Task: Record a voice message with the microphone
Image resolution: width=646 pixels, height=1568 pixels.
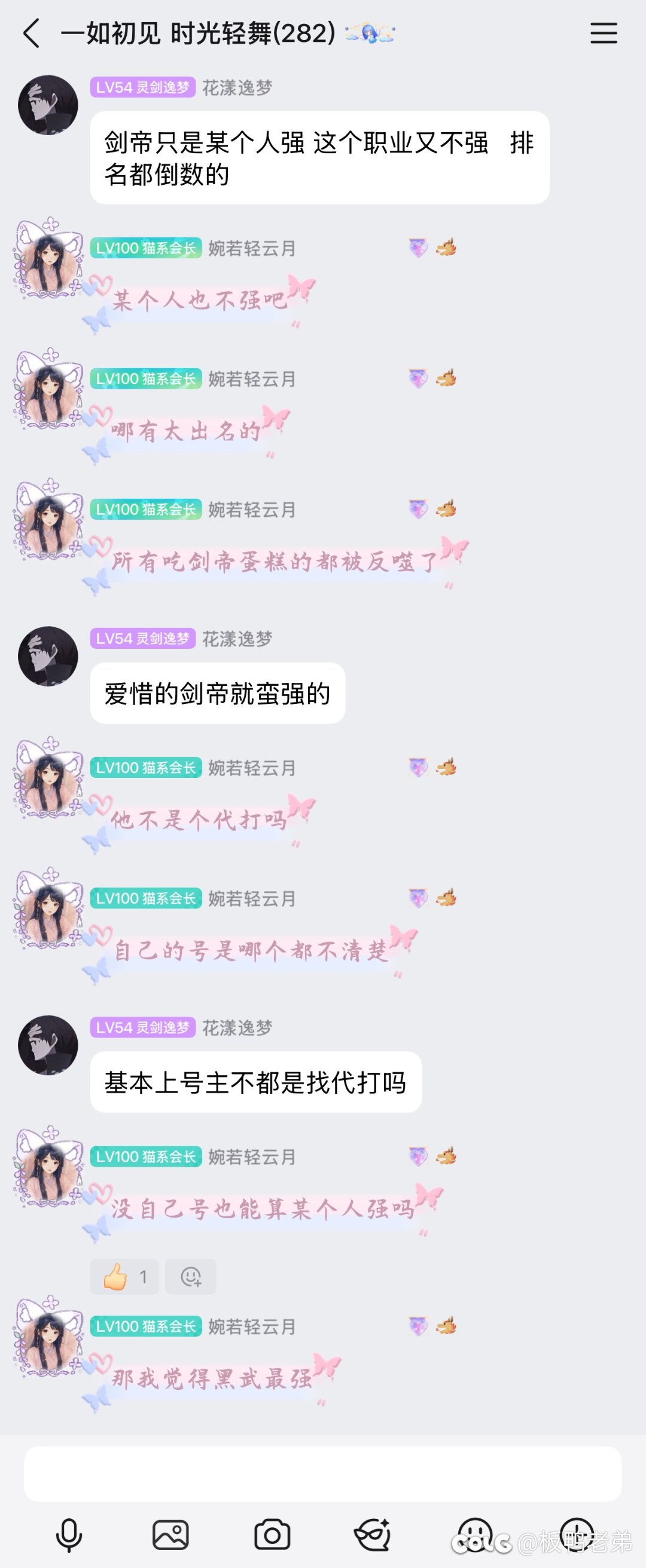Action: 69,1535
